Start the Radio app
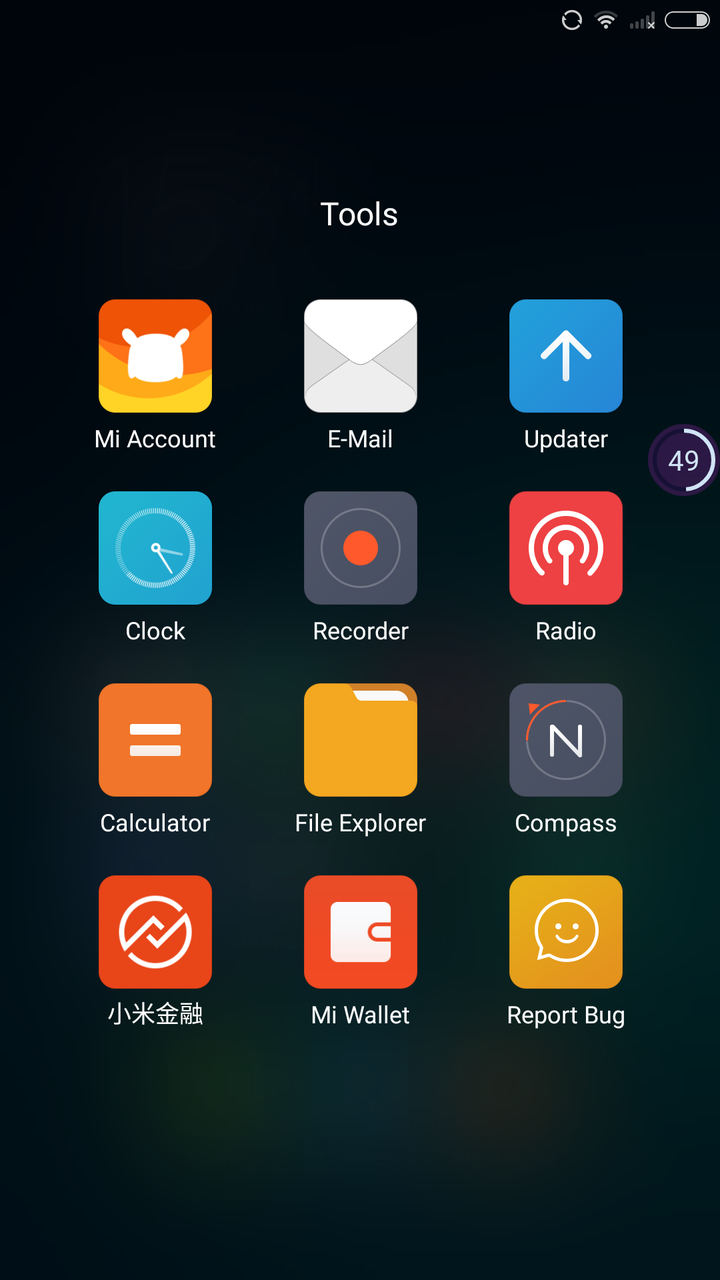Screen dimensions: 720x1280 coord(566,548)
